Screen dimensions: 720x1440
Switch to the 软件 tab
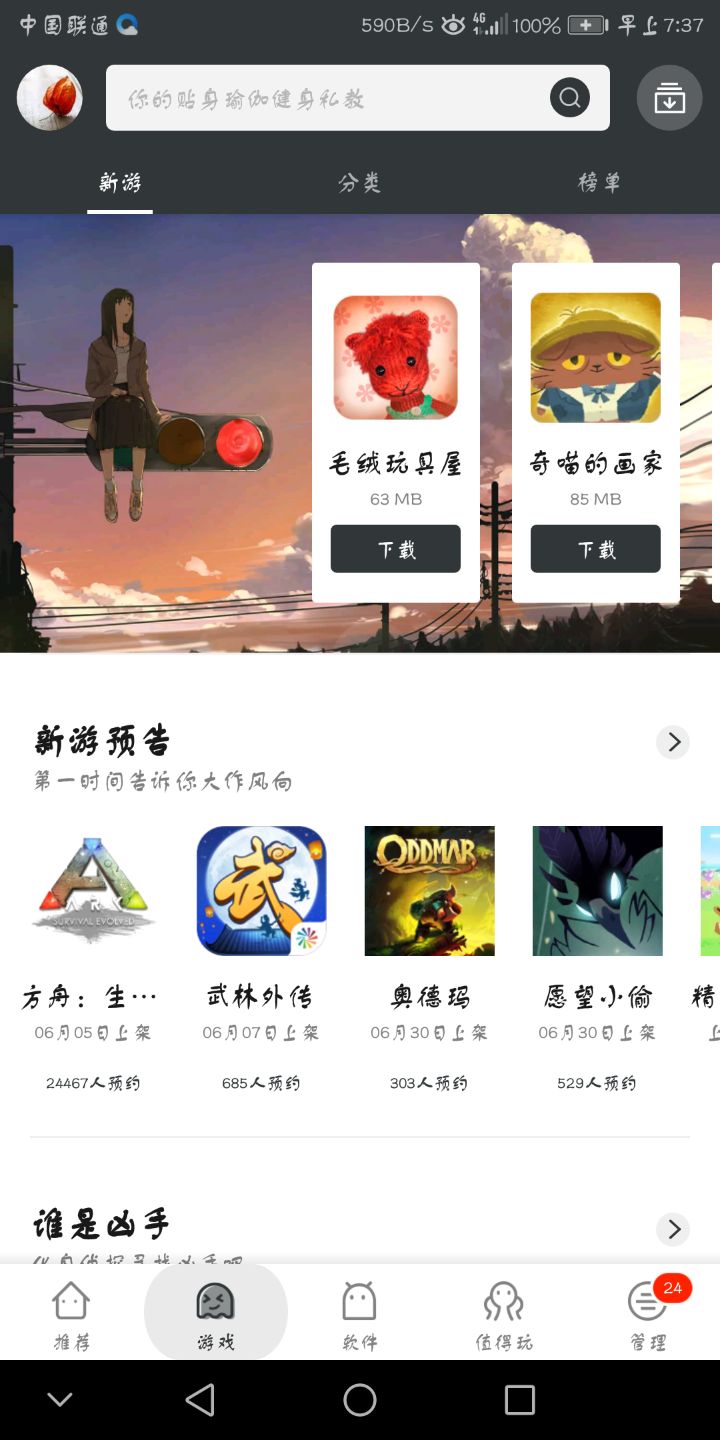click(359, 1314)
